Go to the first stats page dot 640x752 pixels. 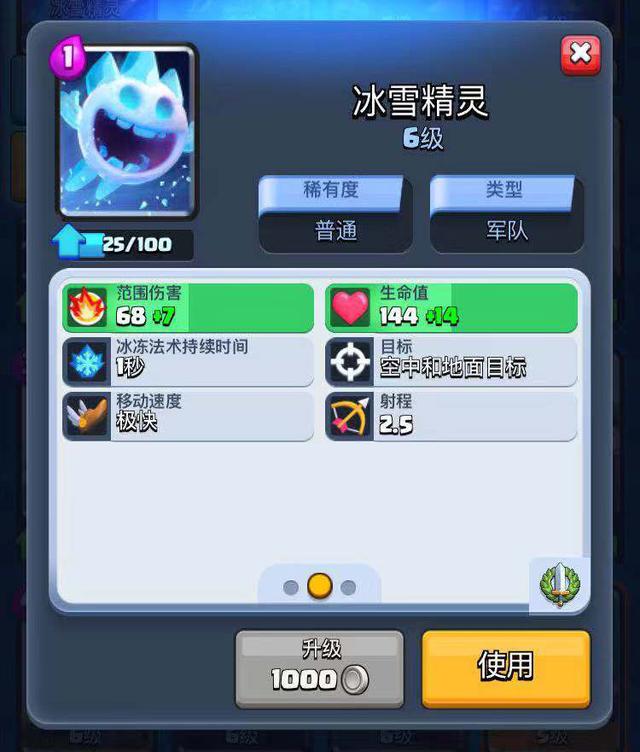(291, 588)
